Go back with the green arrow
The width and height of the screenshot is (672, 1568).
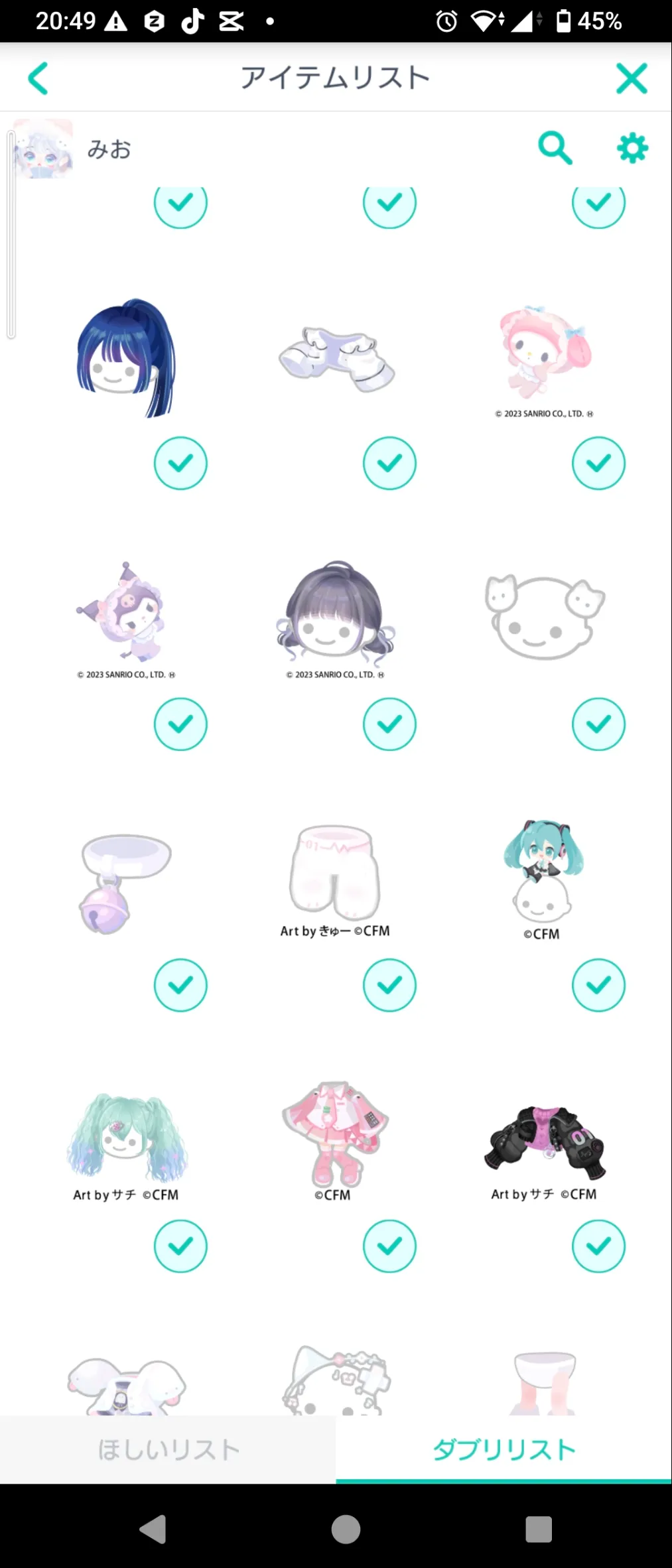coord(38,78)
